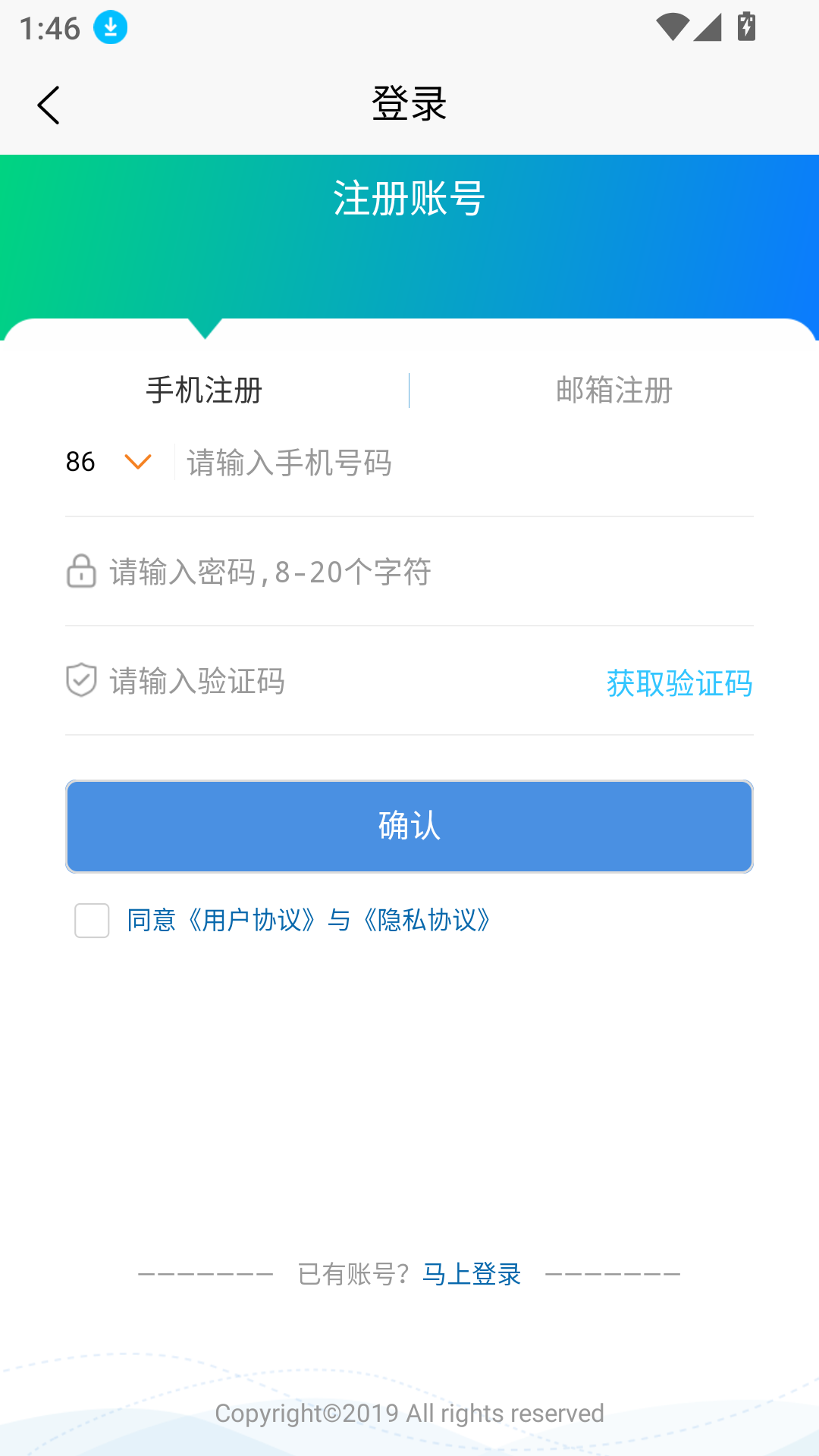Click the lock icon beside password field
The image size is (819, 1456).
(x=81, y=573)
